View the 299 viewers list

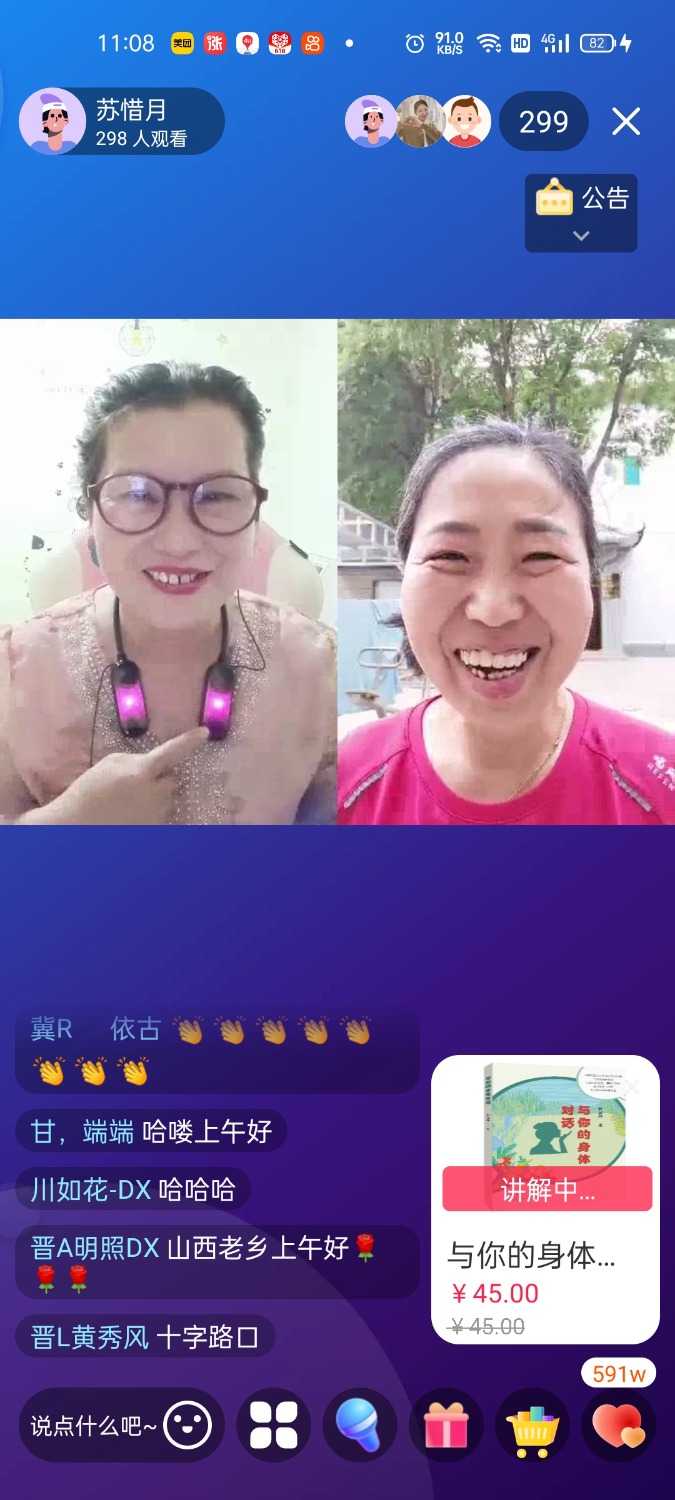543,122
